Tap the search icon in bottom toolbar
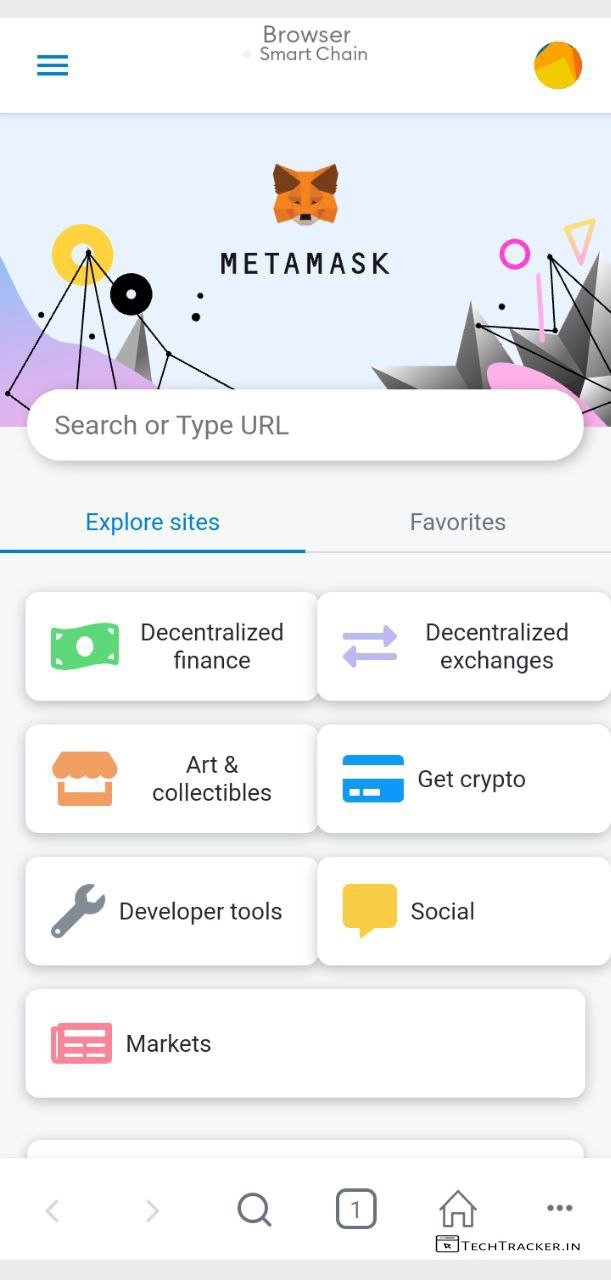 254,1210
